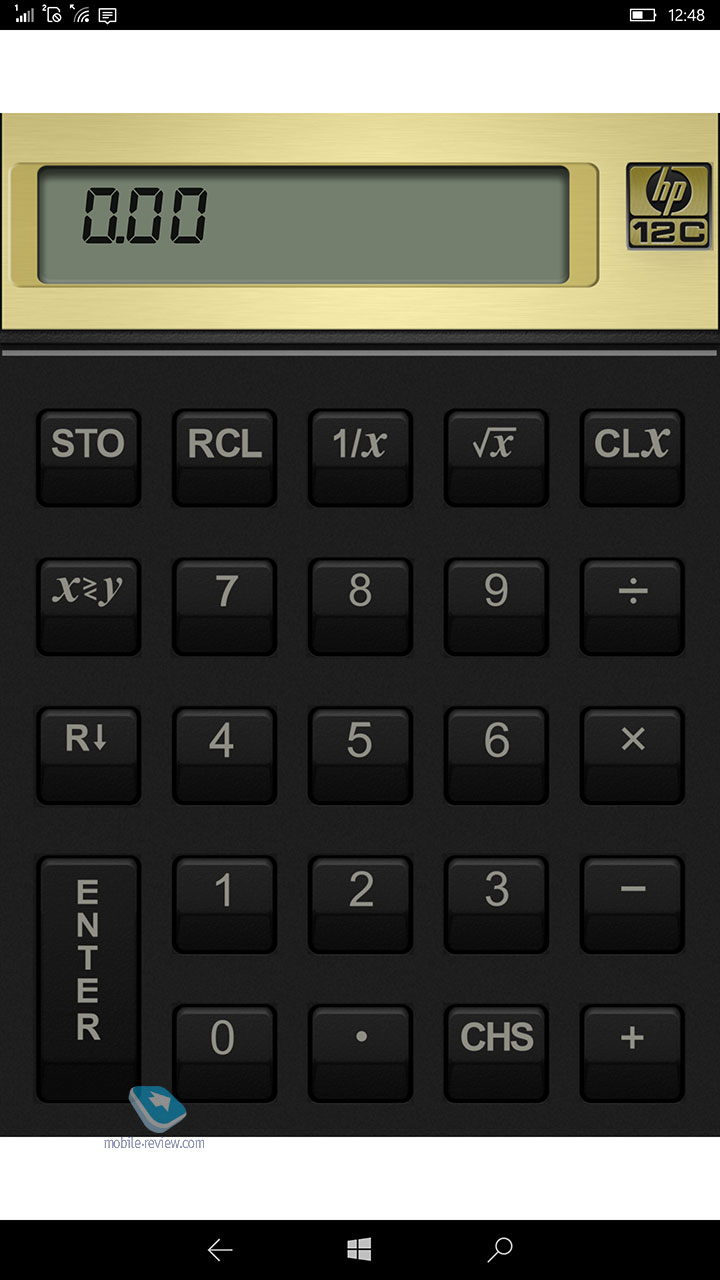Tap the divide key
This screenshot has height=1280, width=720.
pyautogui.click(x=632, y=606)
